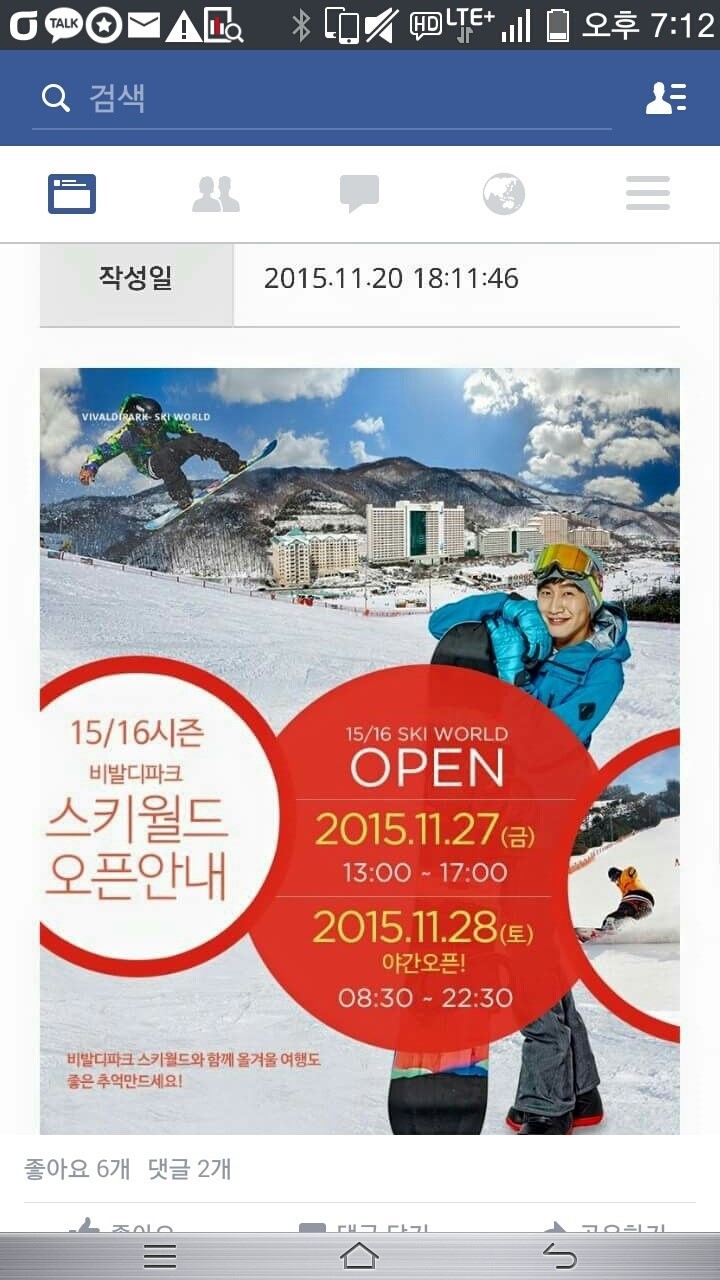Open the messages tab
Screen dimensions: 720x1280
tap(359, 194)
